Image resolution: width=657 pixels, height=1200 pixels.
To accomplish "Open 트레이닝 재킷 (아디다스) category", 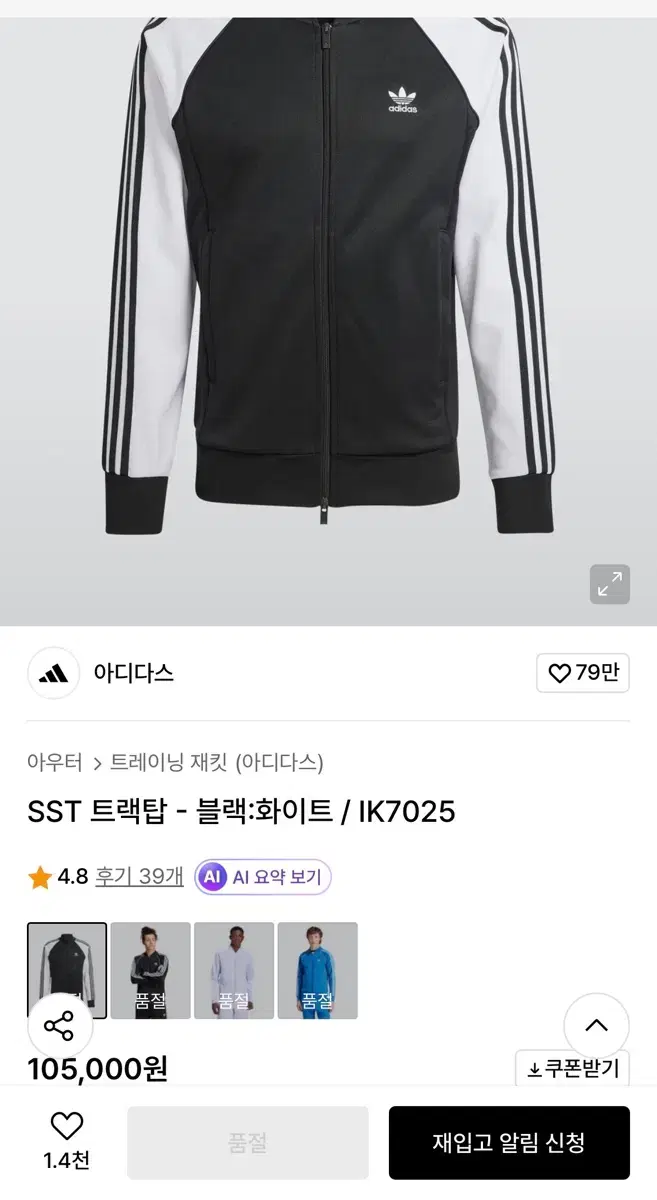I will click(216, 762).
